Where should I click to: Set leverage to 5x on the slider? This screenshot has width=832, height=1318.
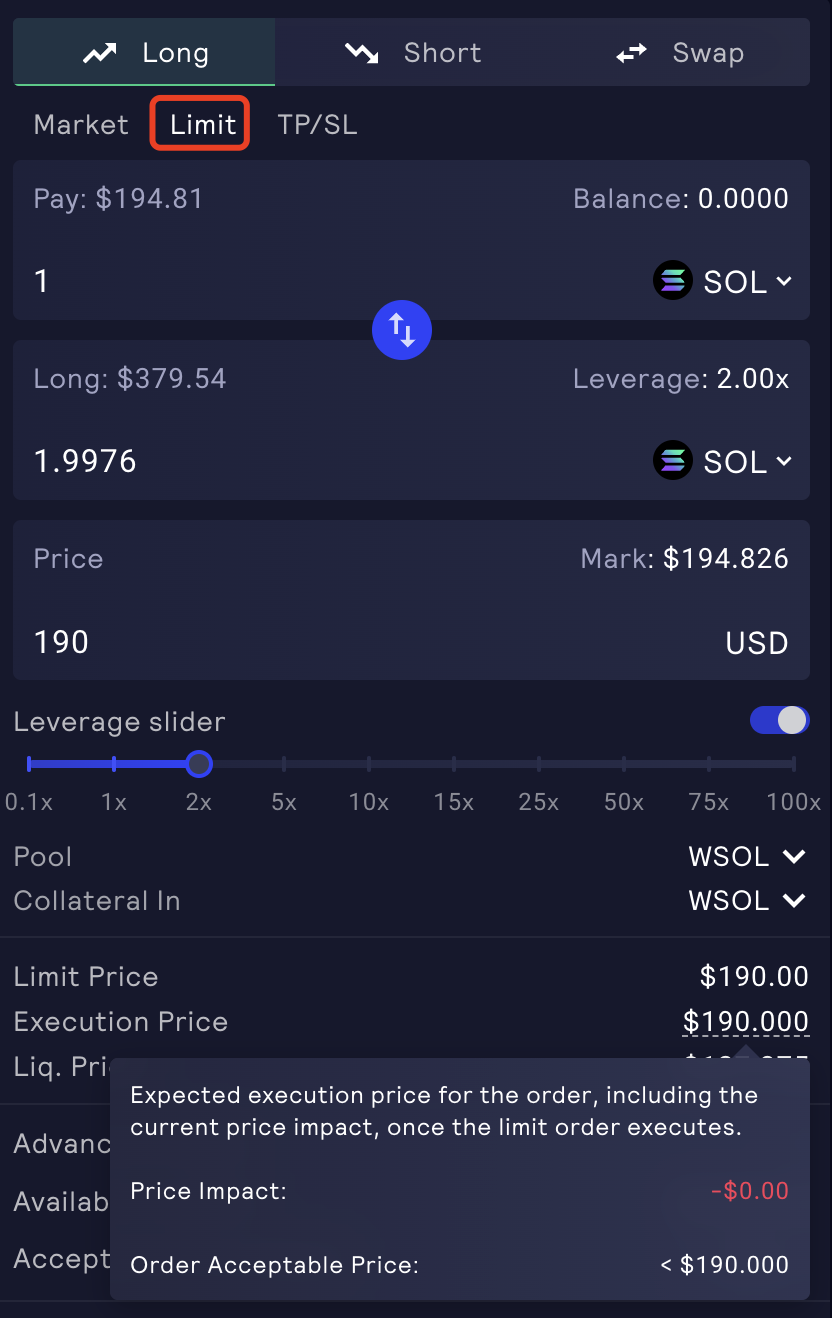pyautogui.click(x=283, y=764)
